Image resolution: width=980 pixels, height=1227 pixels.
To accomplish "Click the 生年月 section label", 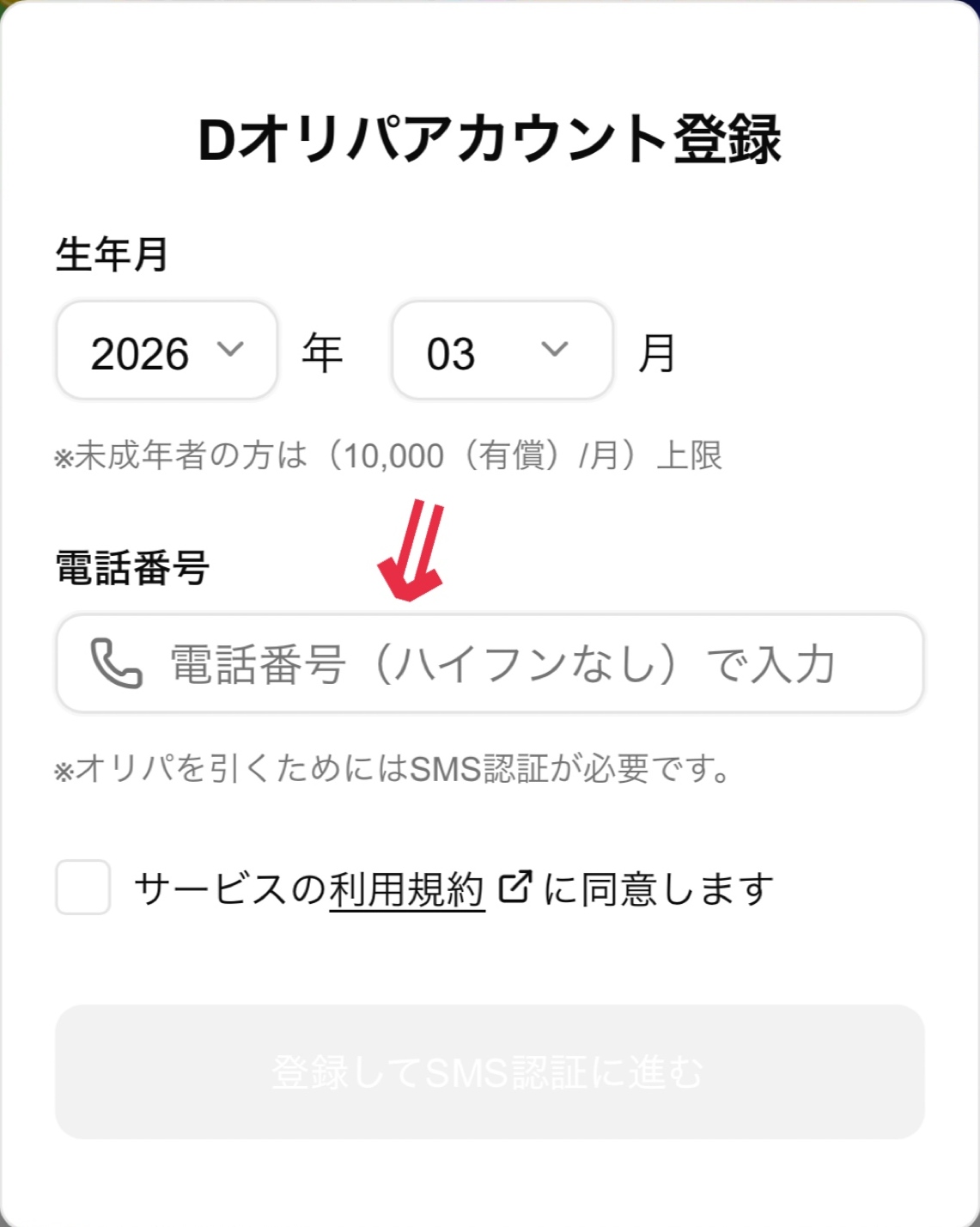I will point(112,252).
